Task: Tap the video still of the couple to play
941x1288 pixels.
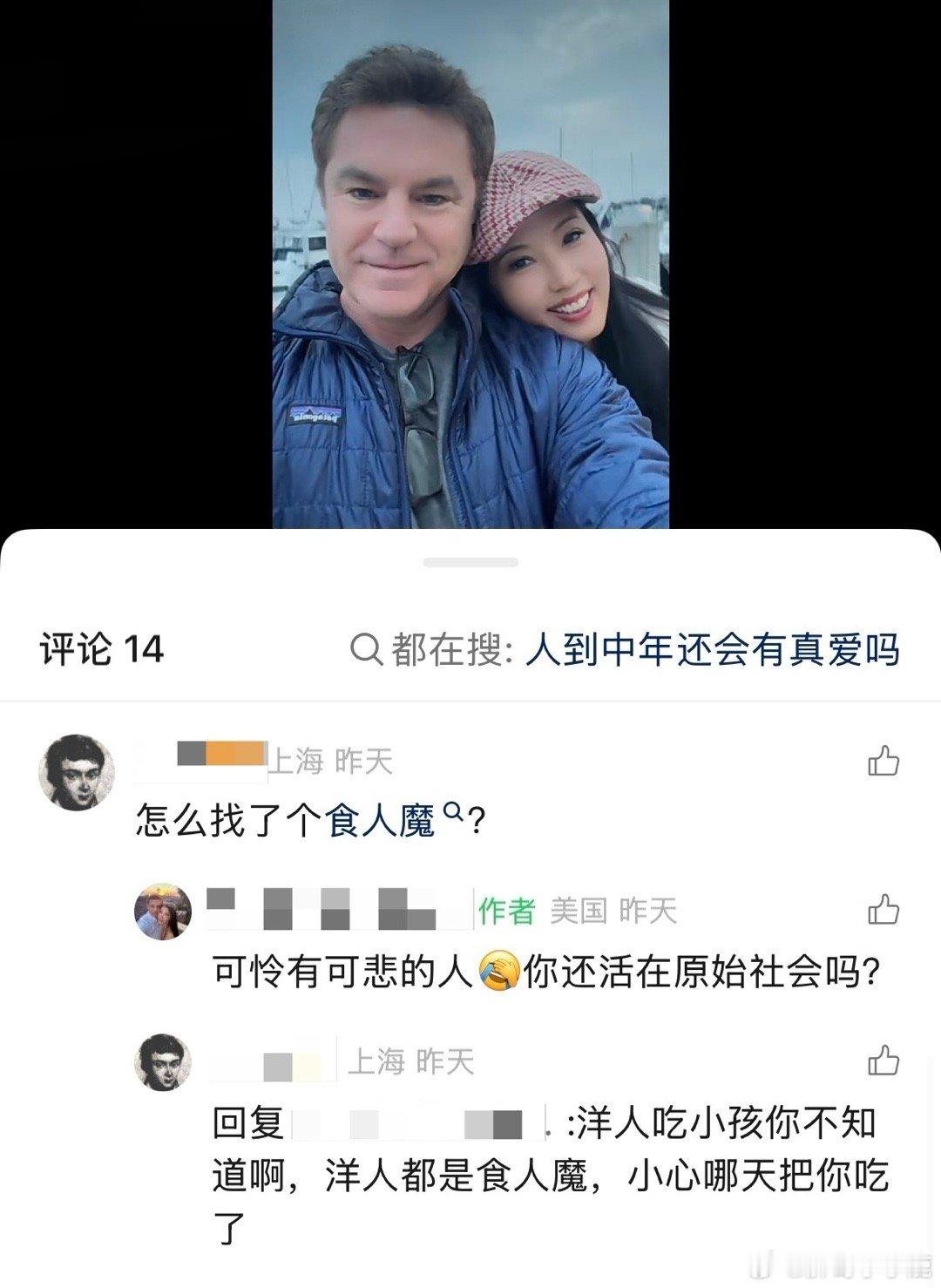Action: pyautogui.click(x=470, y=261)
